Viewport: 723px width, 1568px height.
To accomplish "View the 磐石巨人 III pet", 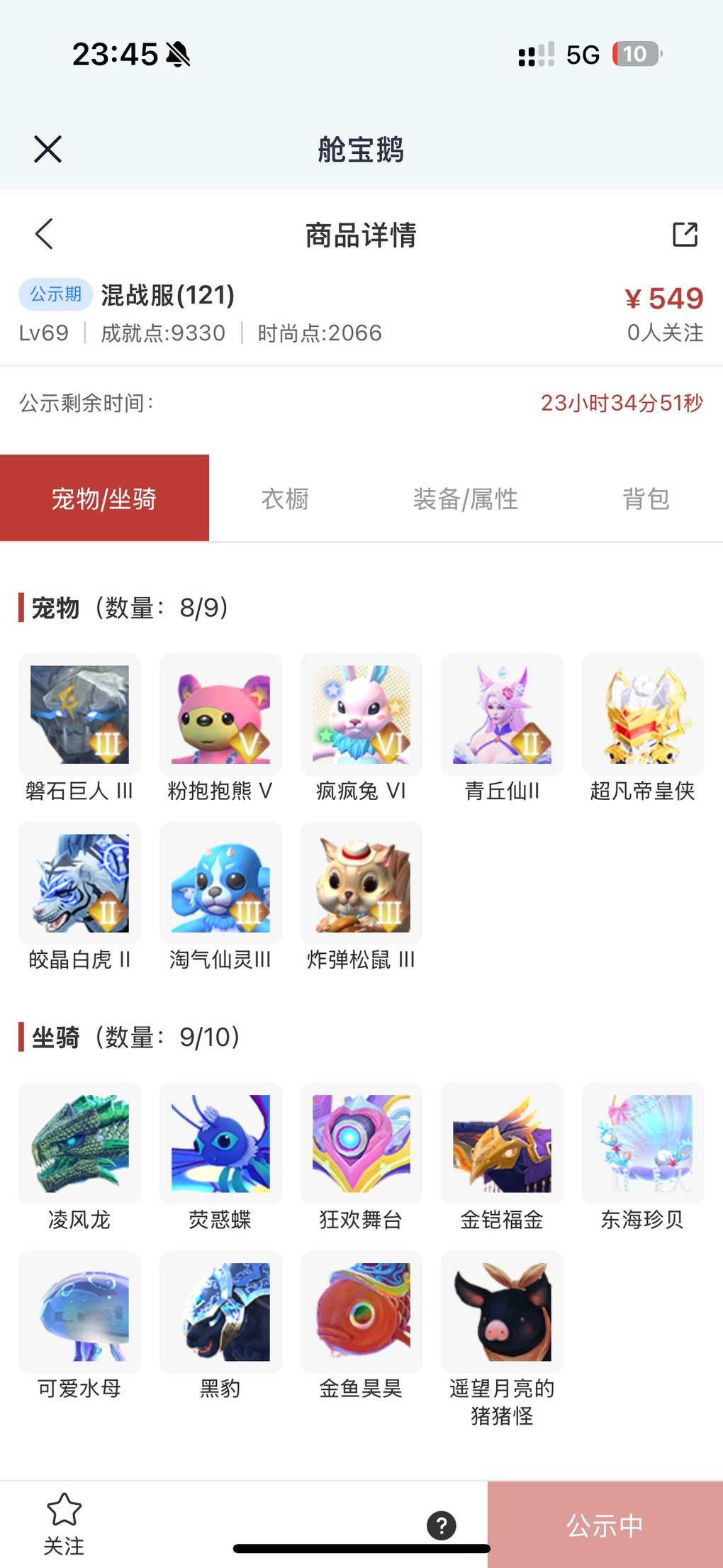I will [x=79, y=715].
